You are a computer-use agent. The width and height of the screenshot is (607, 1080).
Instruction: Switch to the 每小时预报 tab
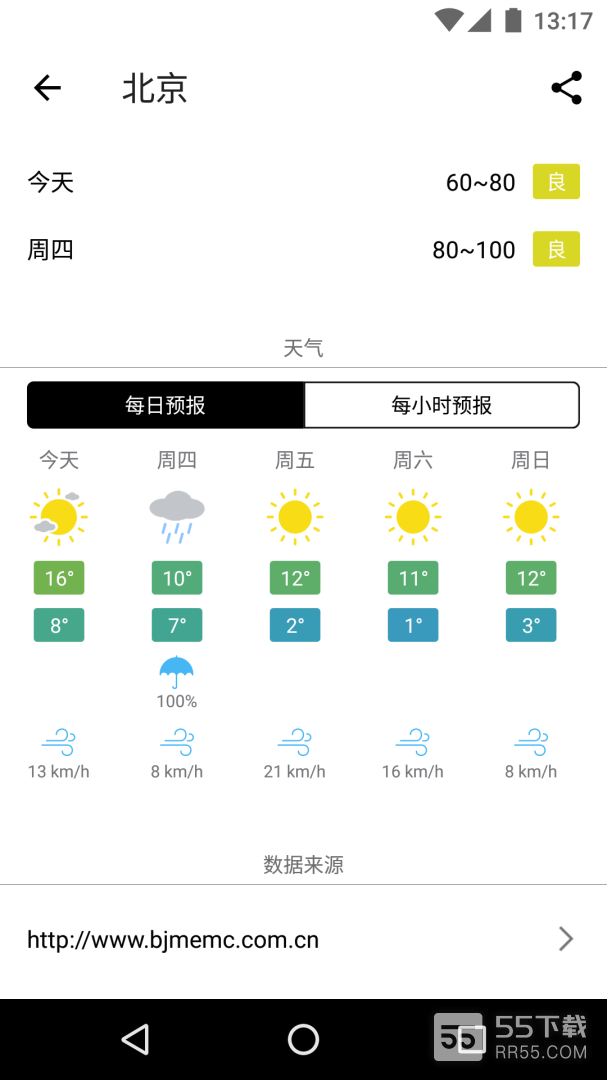pos(442,405)
